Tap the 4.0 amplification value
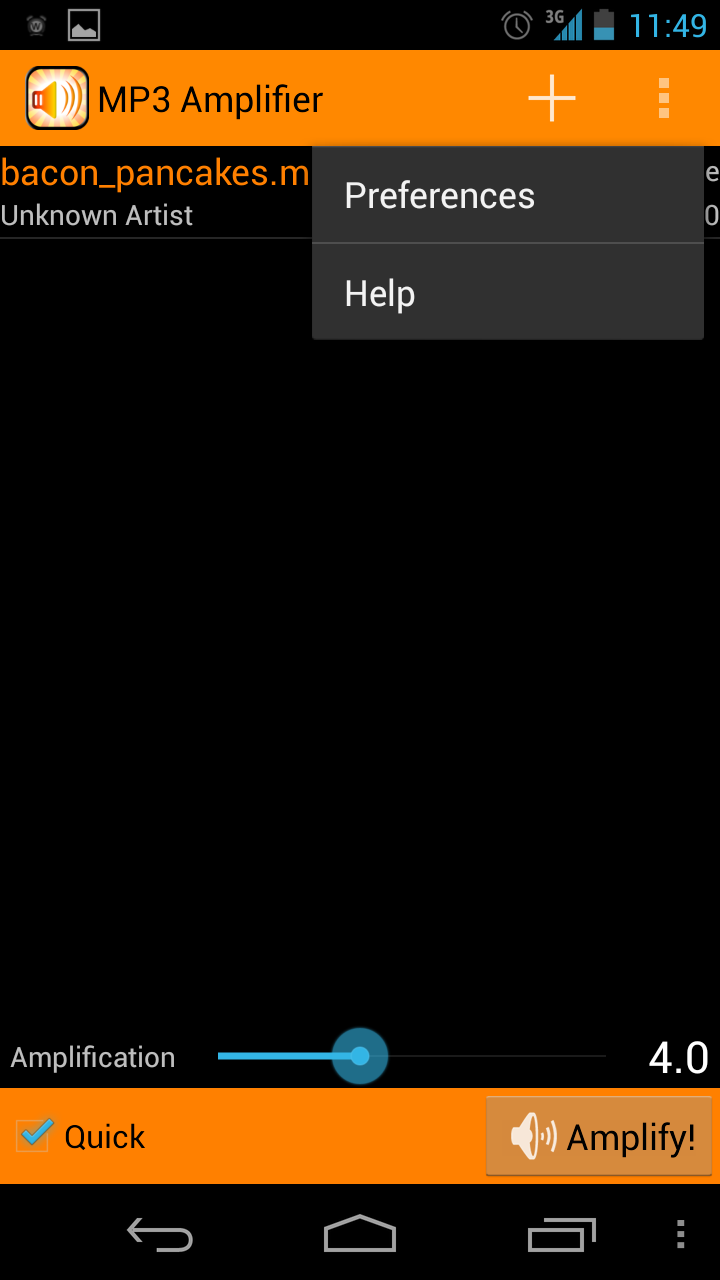 tap(679, 1056)
